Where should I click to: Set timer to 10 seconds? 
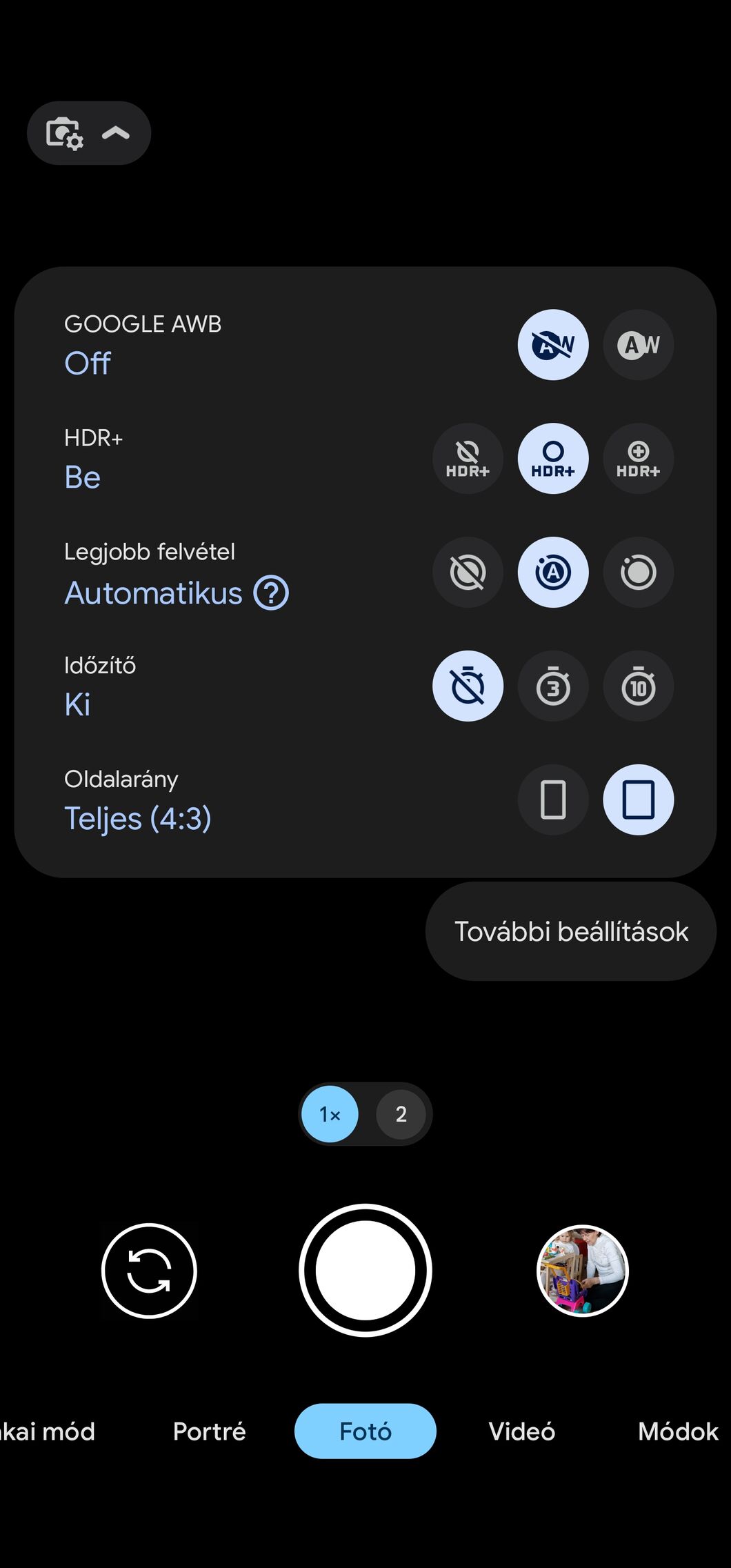click(638, 686)
